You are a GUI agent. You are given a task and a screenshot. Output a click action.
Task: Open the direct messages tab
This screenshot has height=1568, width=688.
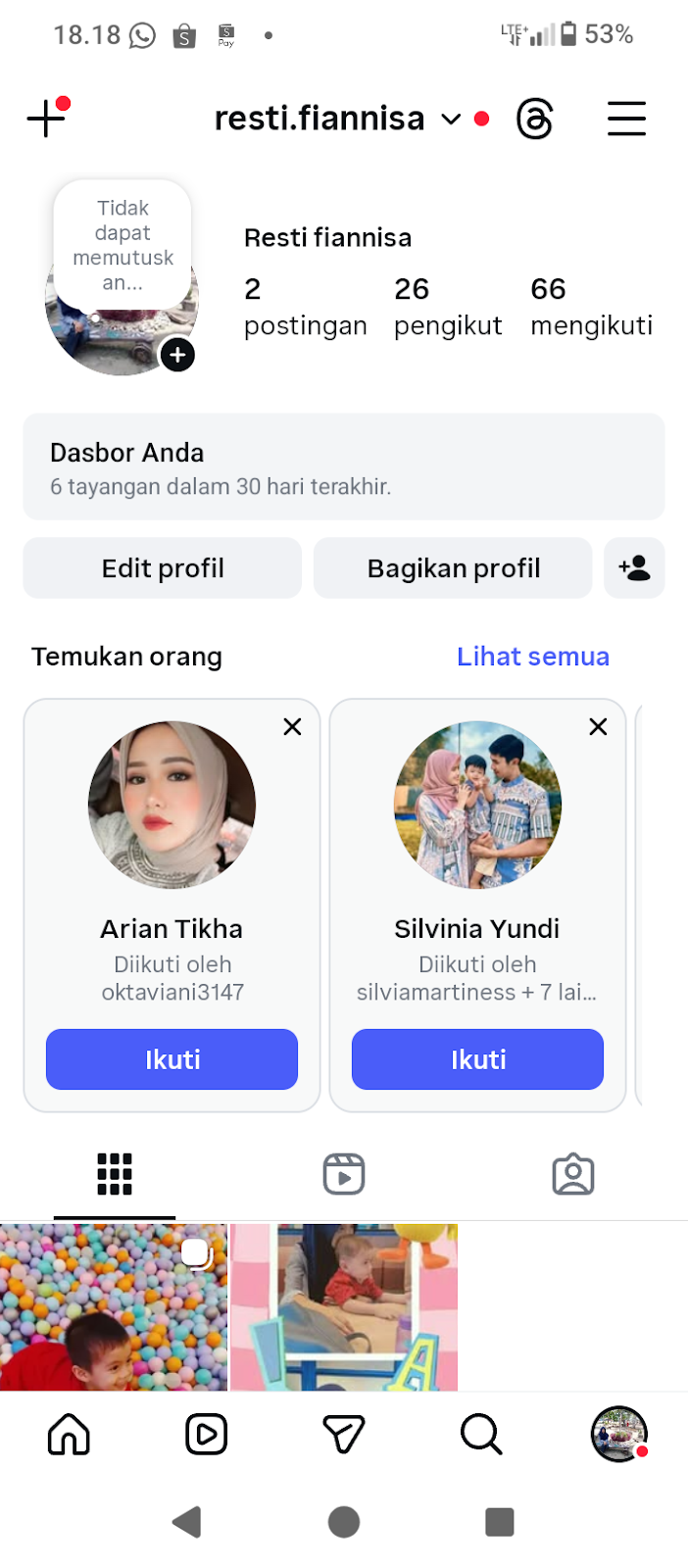coord(344,1435)
